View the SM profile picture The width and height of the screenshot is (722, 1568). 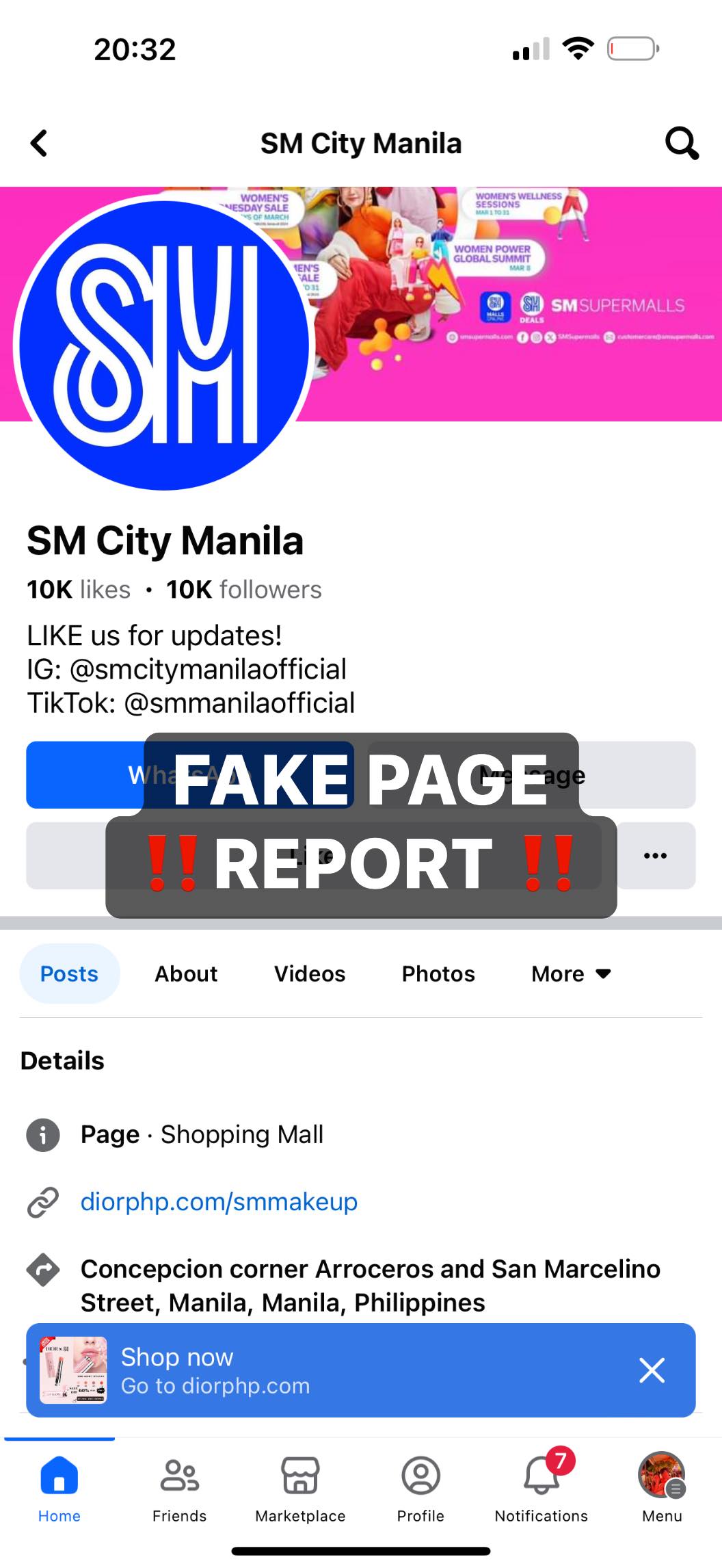163,343
